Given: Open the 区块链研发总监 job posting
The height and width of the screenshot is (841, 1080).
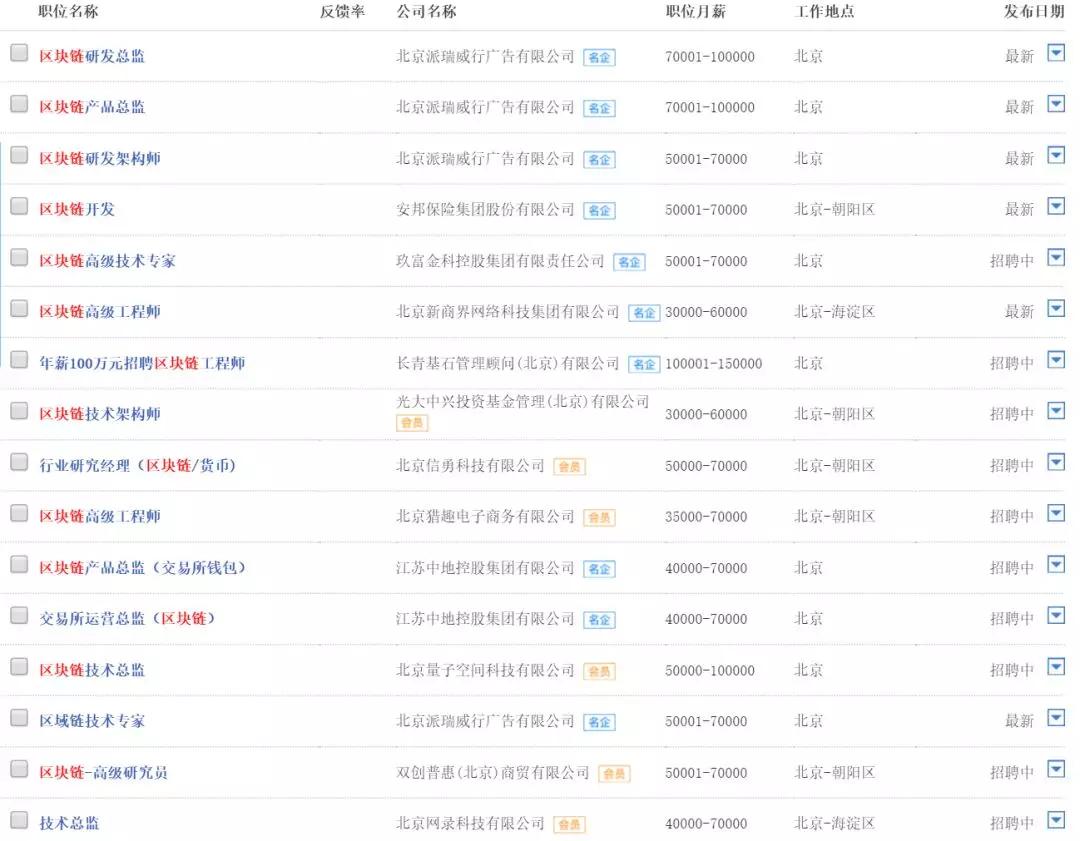Looking at the screenshot, I should [92, 56].
